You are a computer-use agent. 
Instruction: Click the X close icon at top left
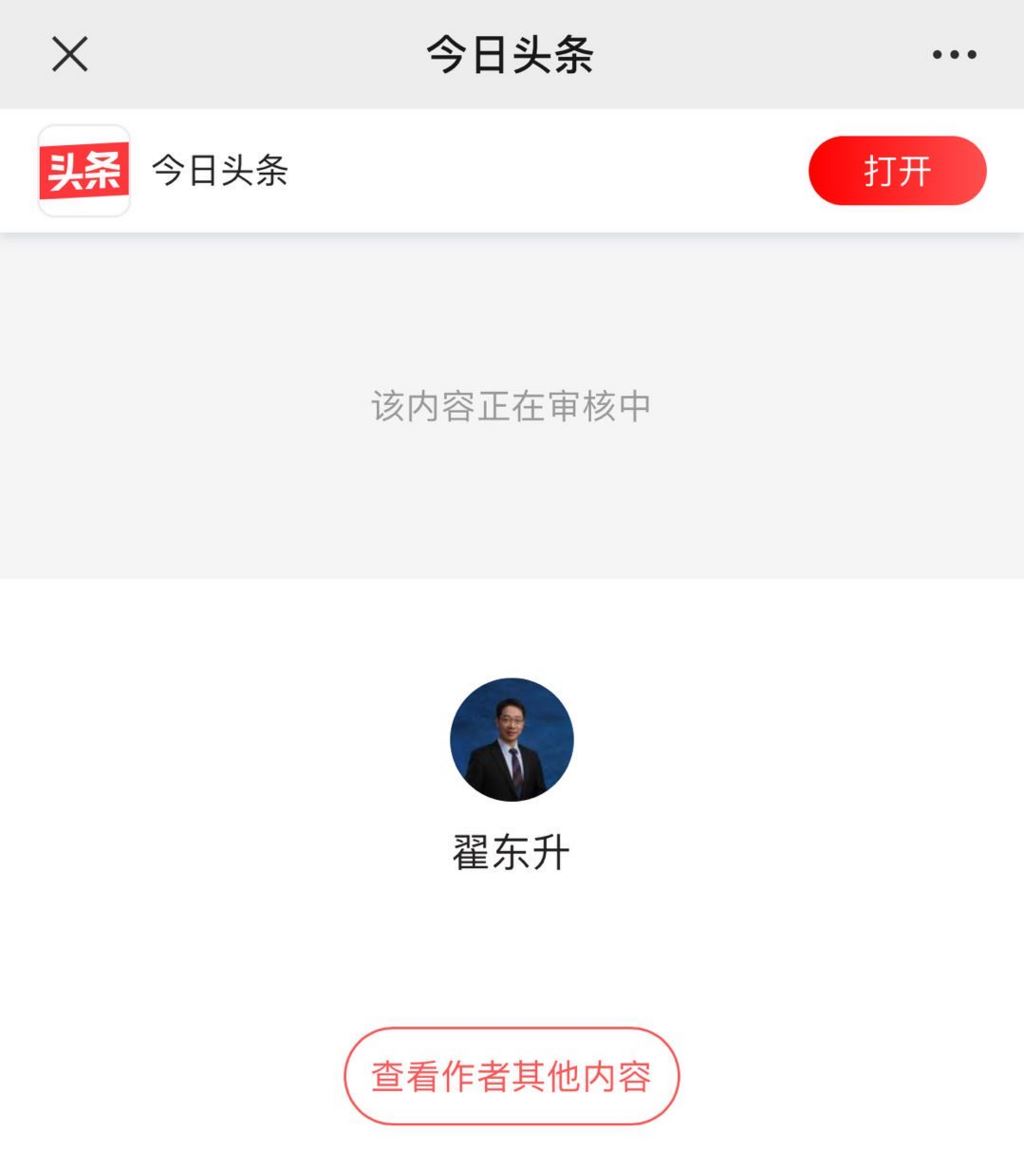(x=69, y=54)
